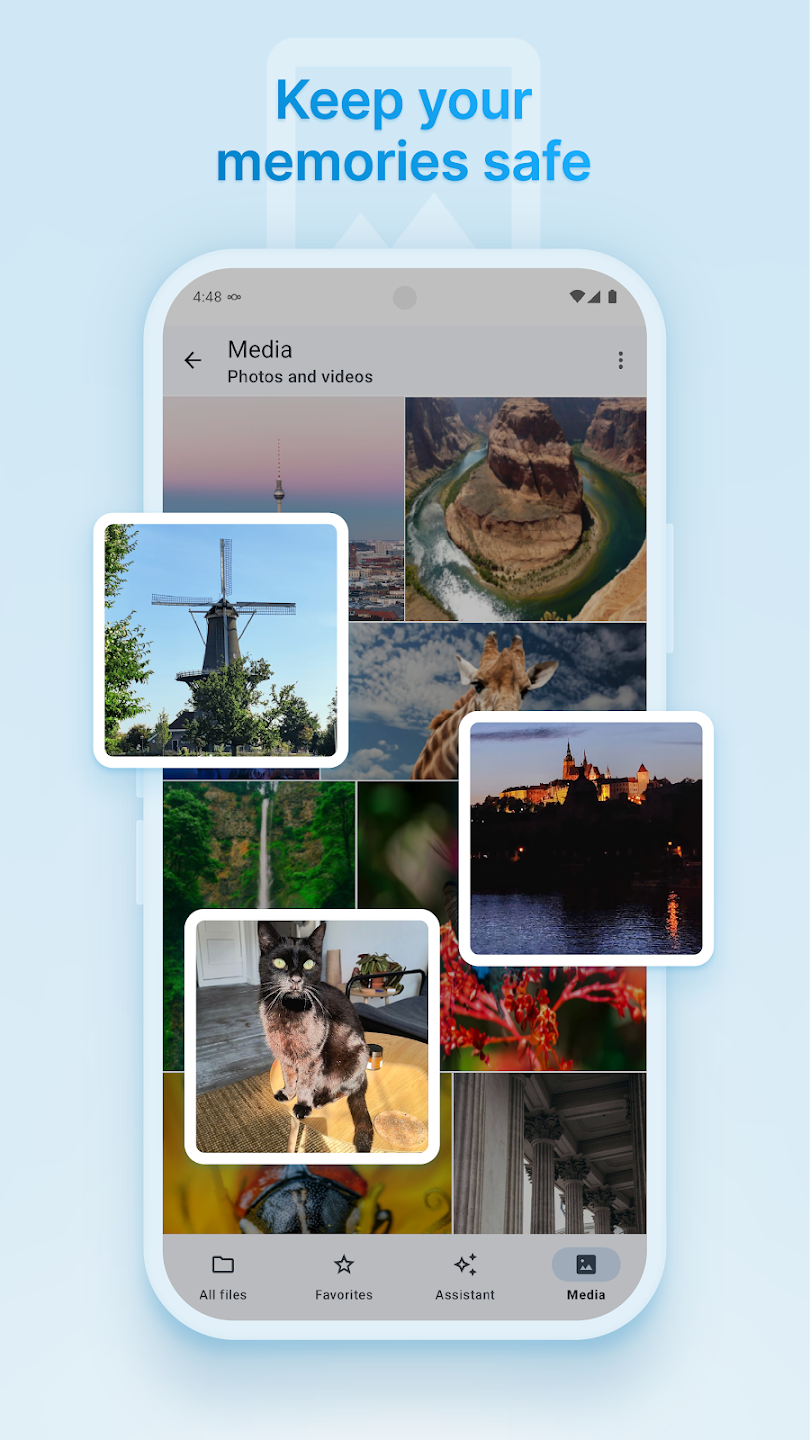
Task: Select the All files folder icon
Action: click(221, 1264)
